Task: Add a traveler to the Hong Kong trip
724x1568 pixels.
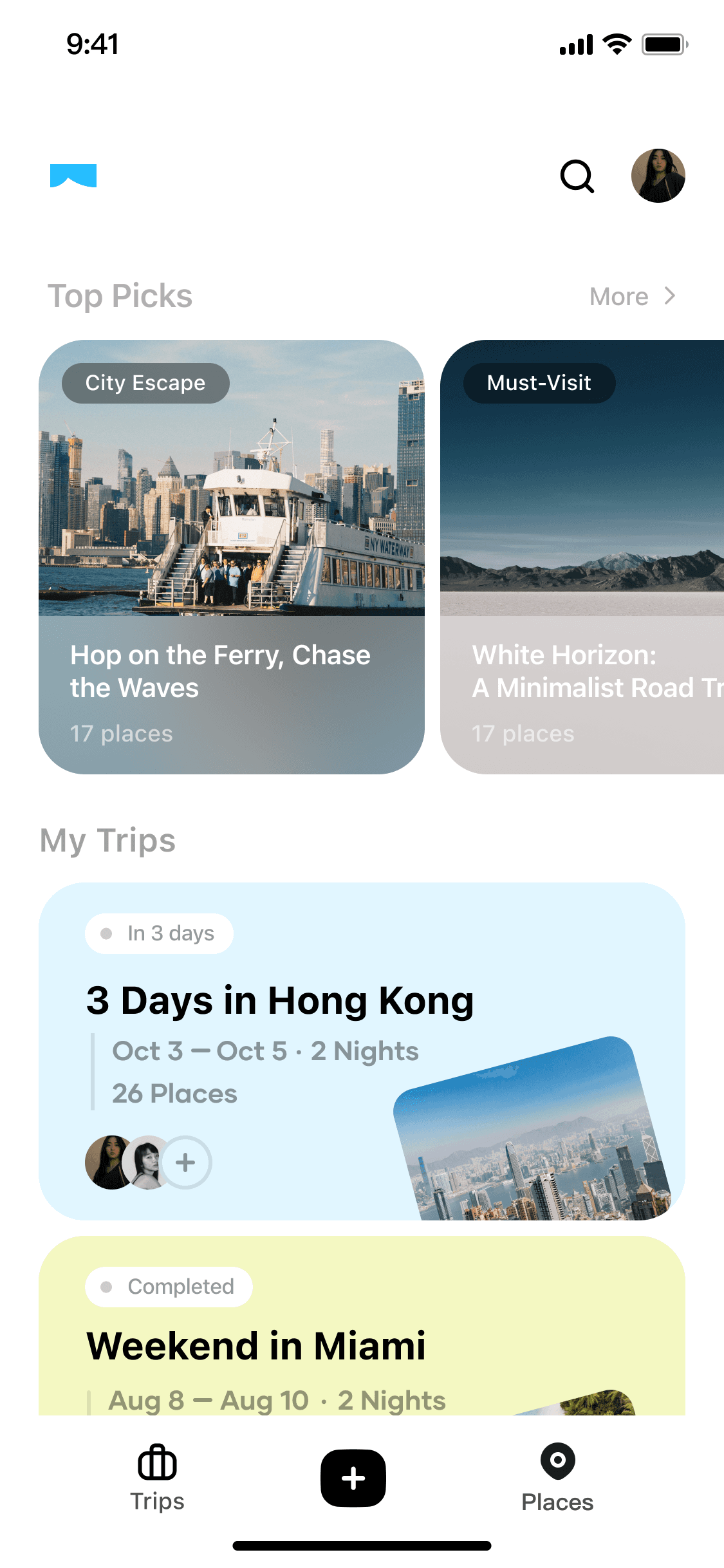Action: coord(185,1162)
